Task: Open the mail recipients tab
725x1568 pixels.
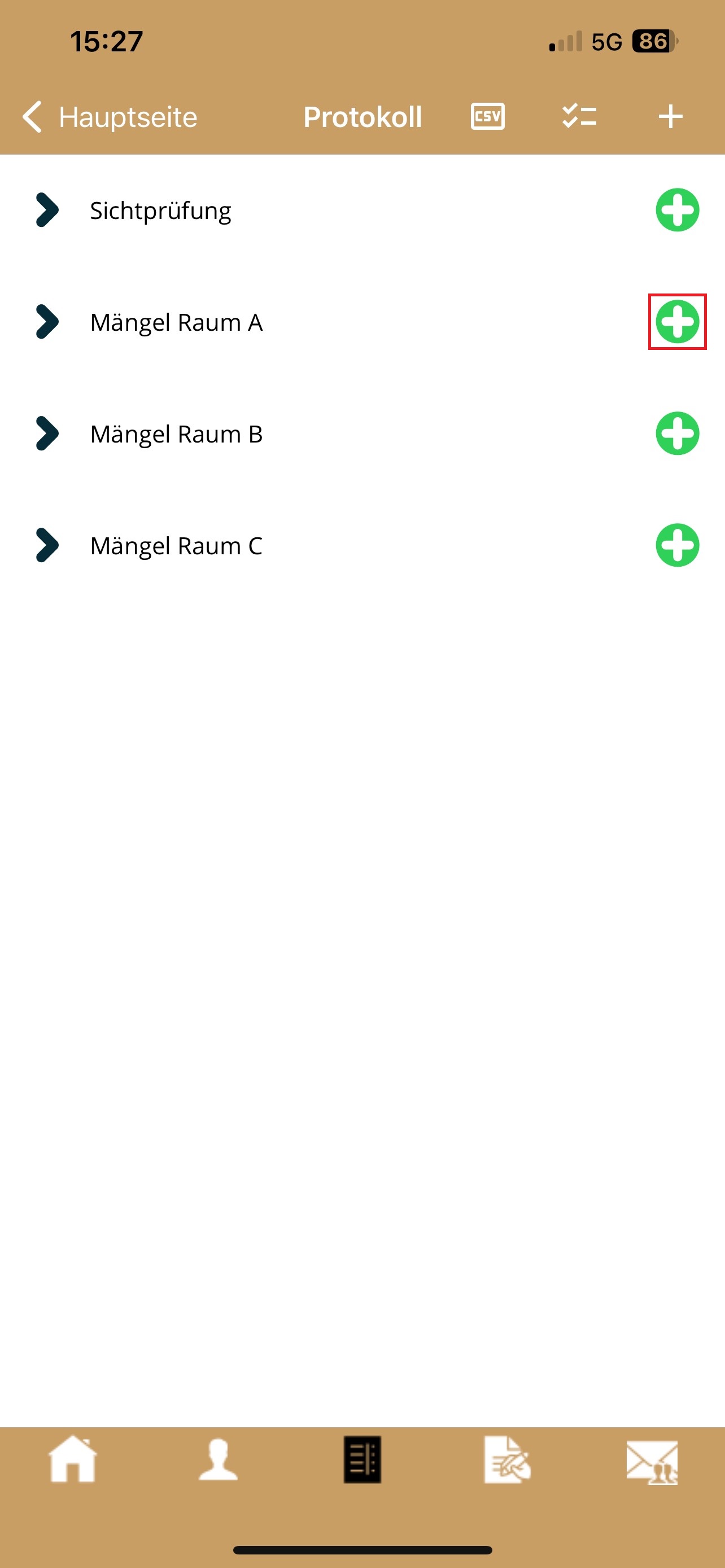Action: 652,1462
